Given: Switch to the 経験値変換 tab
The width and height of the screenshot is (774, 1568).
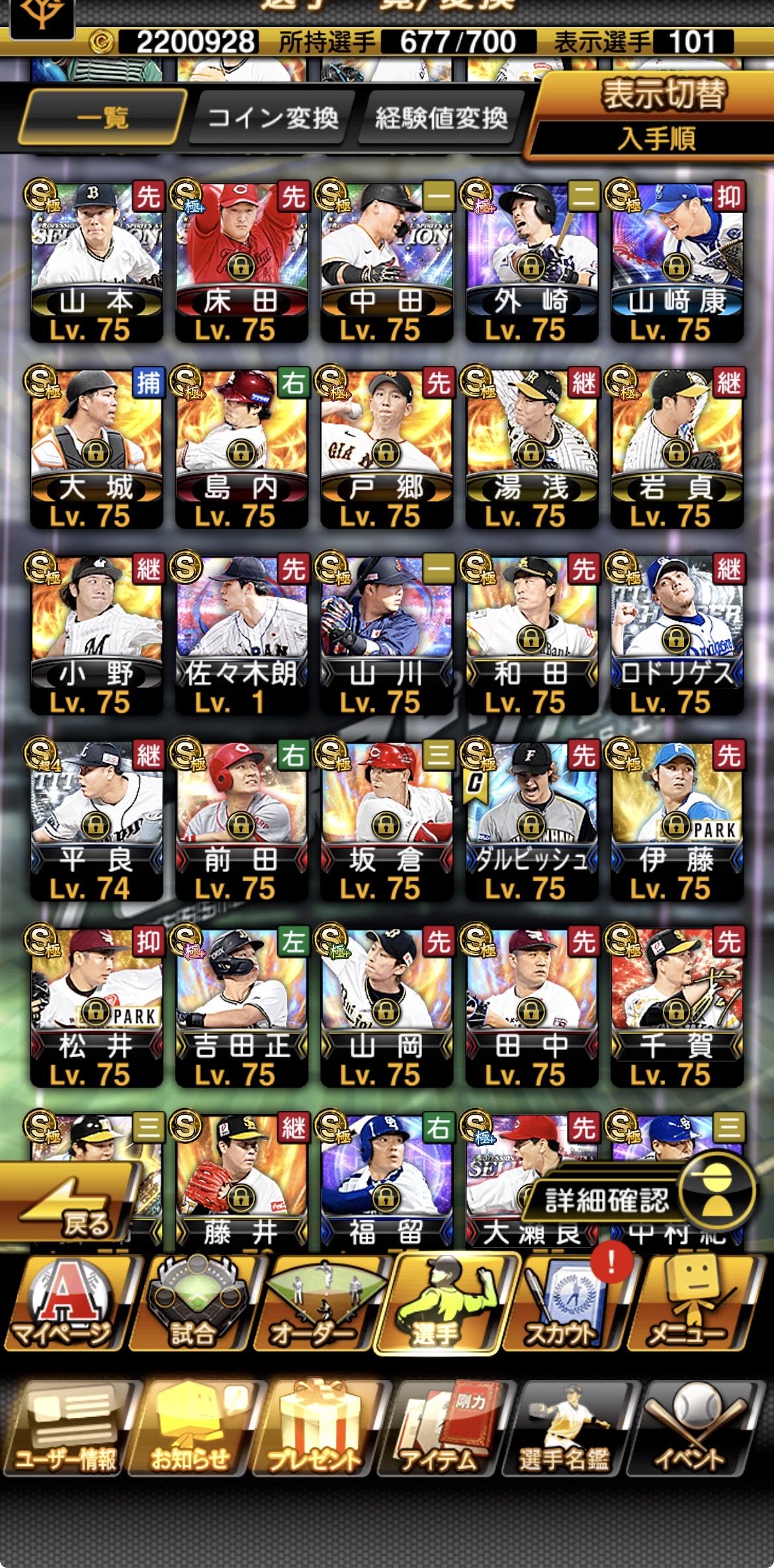Looking at the screenshot, I should (x=441, y=119).
